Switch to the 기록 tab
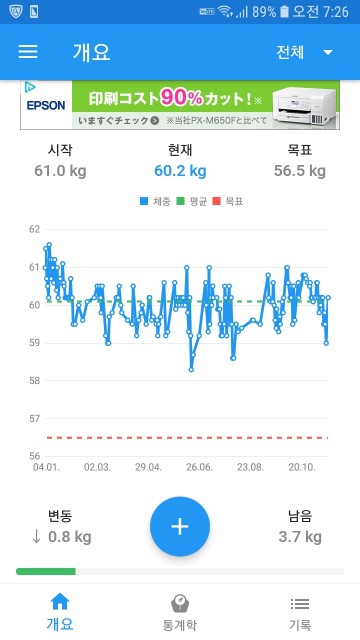 (x=300, y=612)
